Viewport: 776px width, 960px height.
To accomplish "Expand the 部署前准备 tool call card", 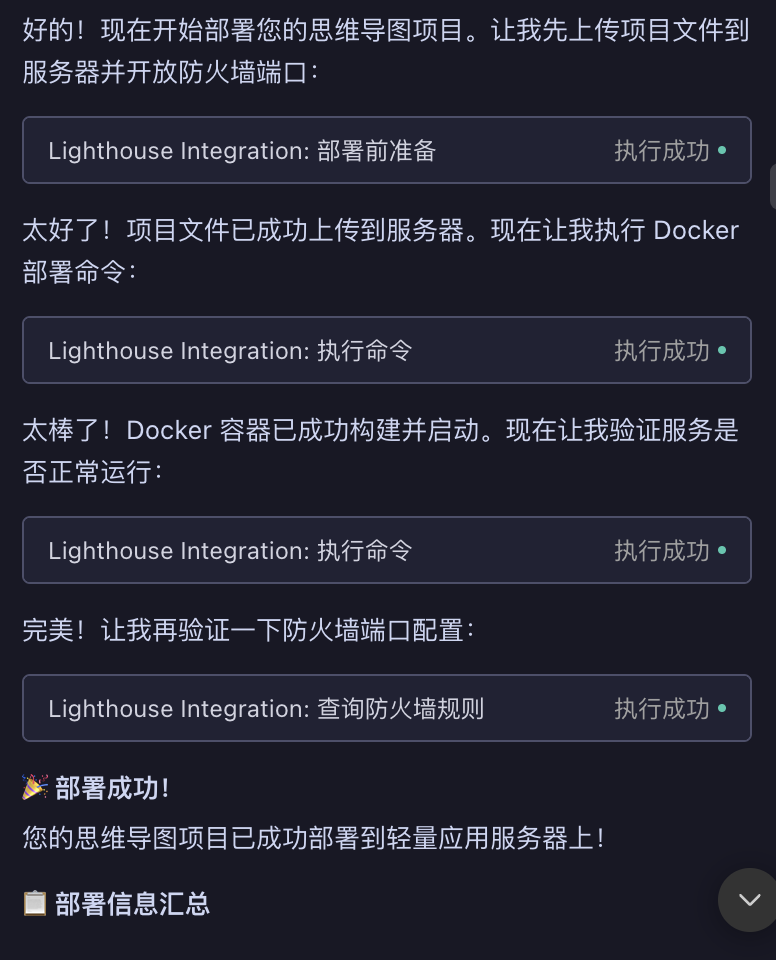I will tap(386, 151).
